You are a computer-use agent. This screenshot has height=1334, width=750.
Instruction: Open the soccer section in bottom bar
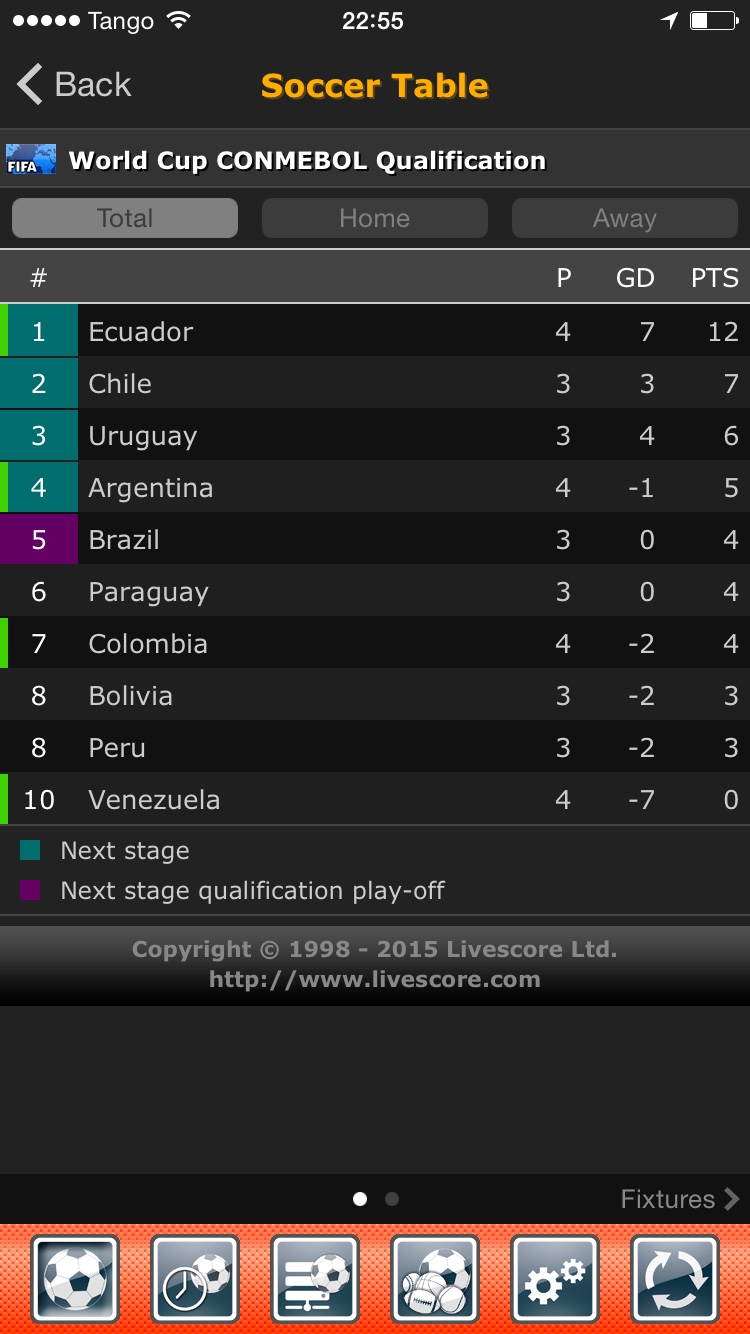coord(75,1278)
